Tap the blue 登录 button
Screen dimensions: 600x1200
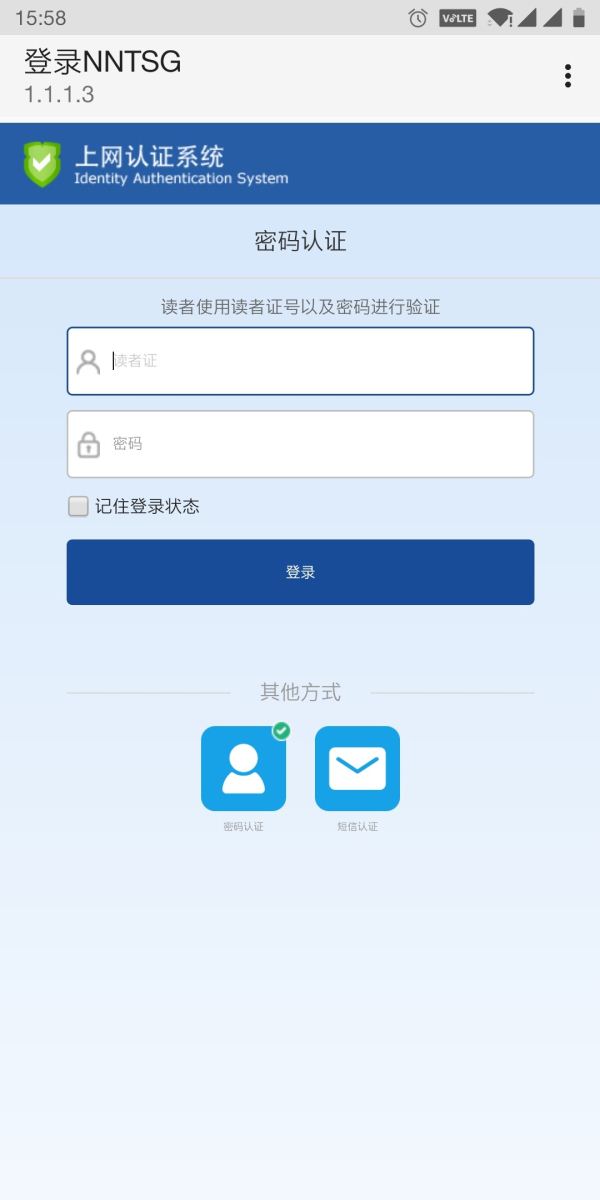point(300,572)
